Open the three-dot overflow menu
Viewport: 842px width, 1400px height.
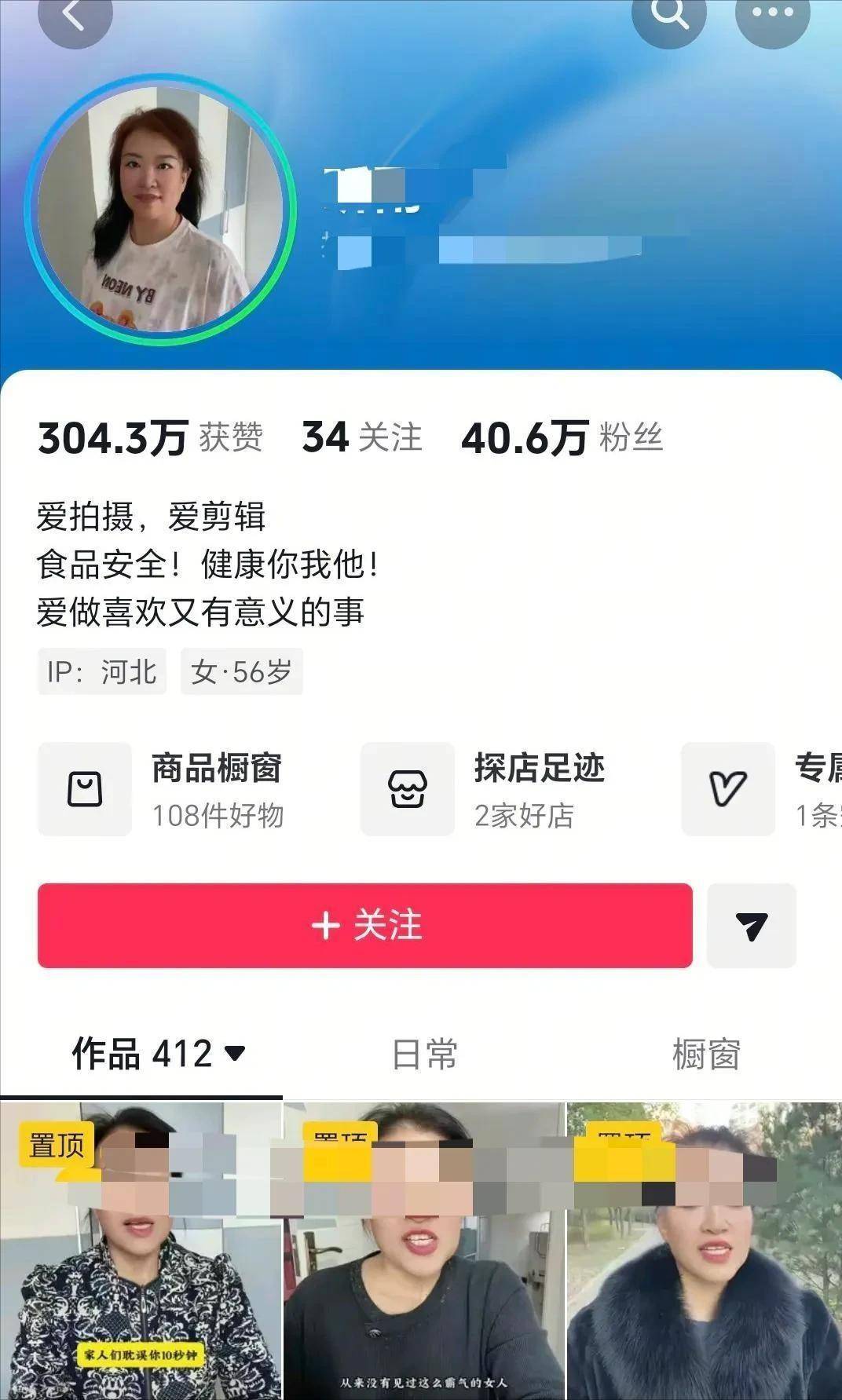coord(772,14)
